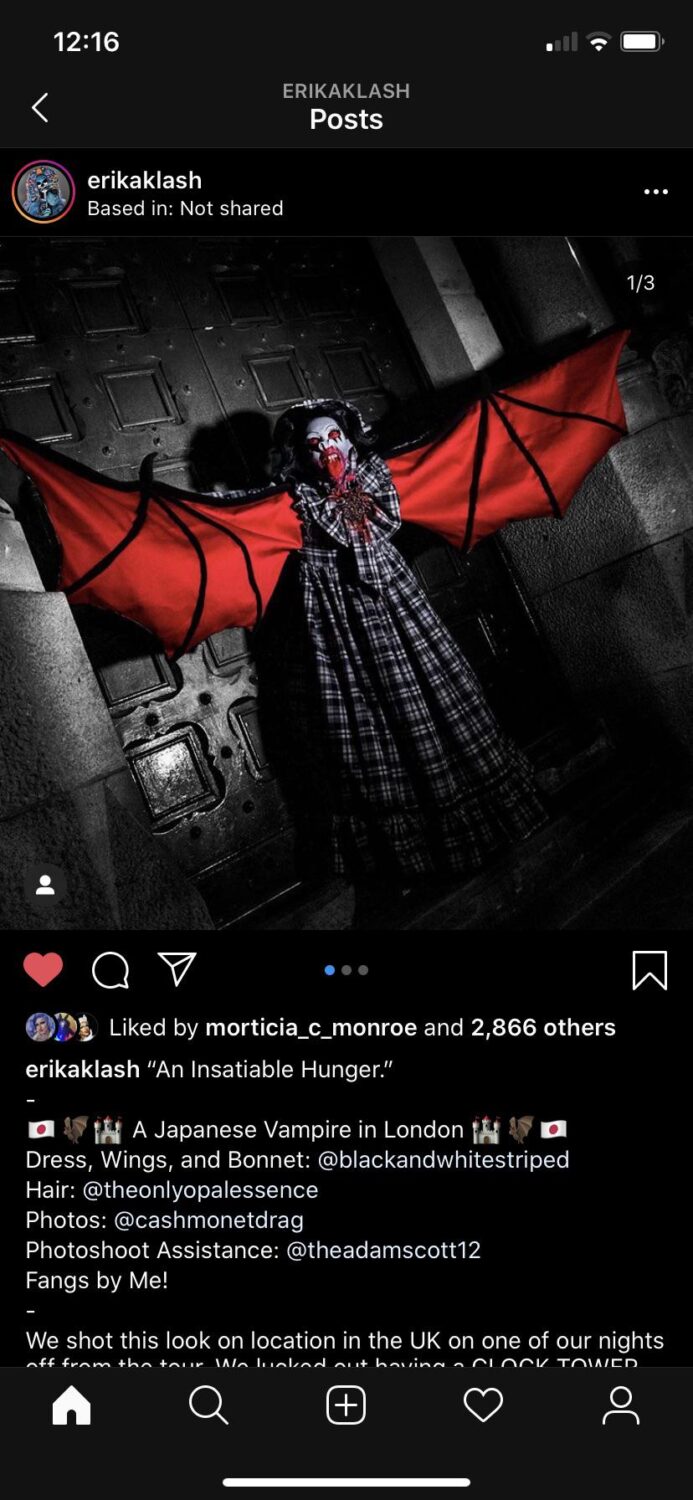The height and width of the screenshot is (1500, 693).
Task: Open the post's three-dot options menu
Action: 655,192
